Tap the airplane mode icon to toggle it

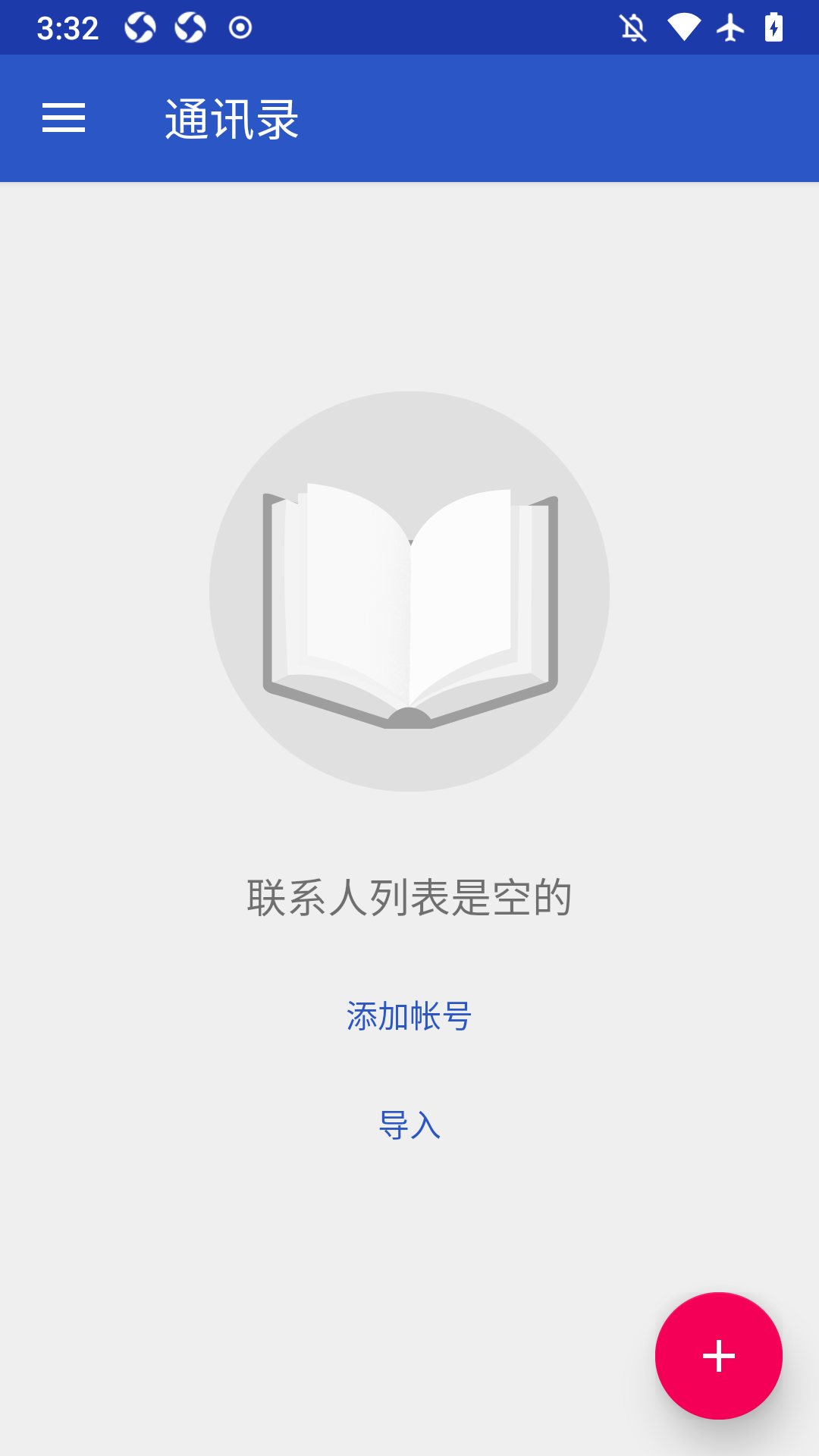(x=730, y=27)
